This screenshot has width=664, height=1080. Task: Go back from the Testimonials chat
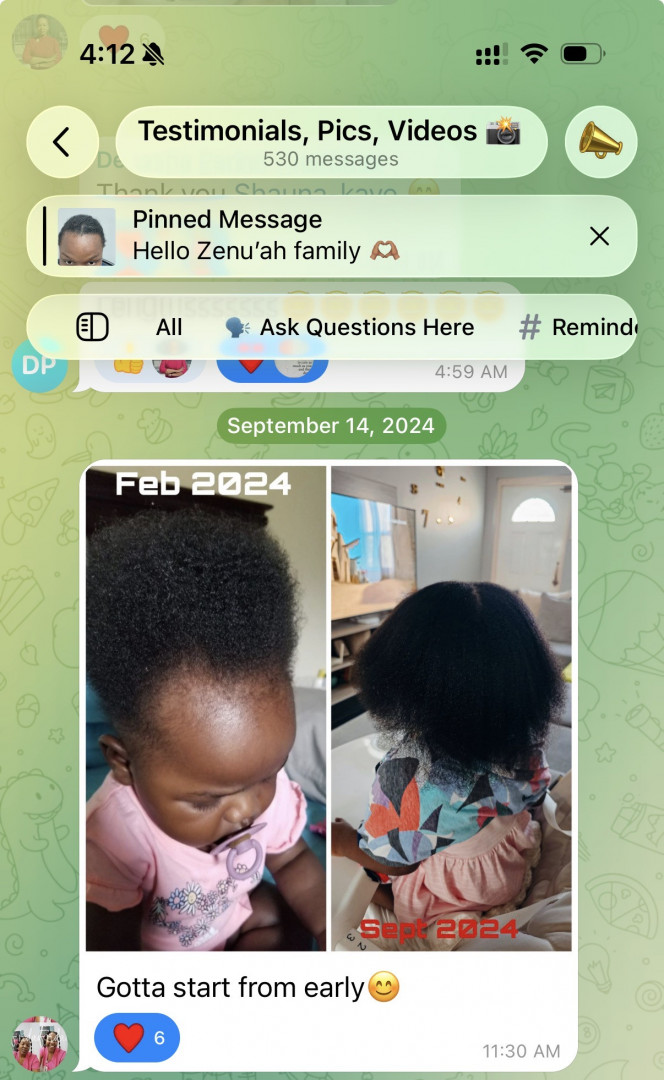click(61, 142)
